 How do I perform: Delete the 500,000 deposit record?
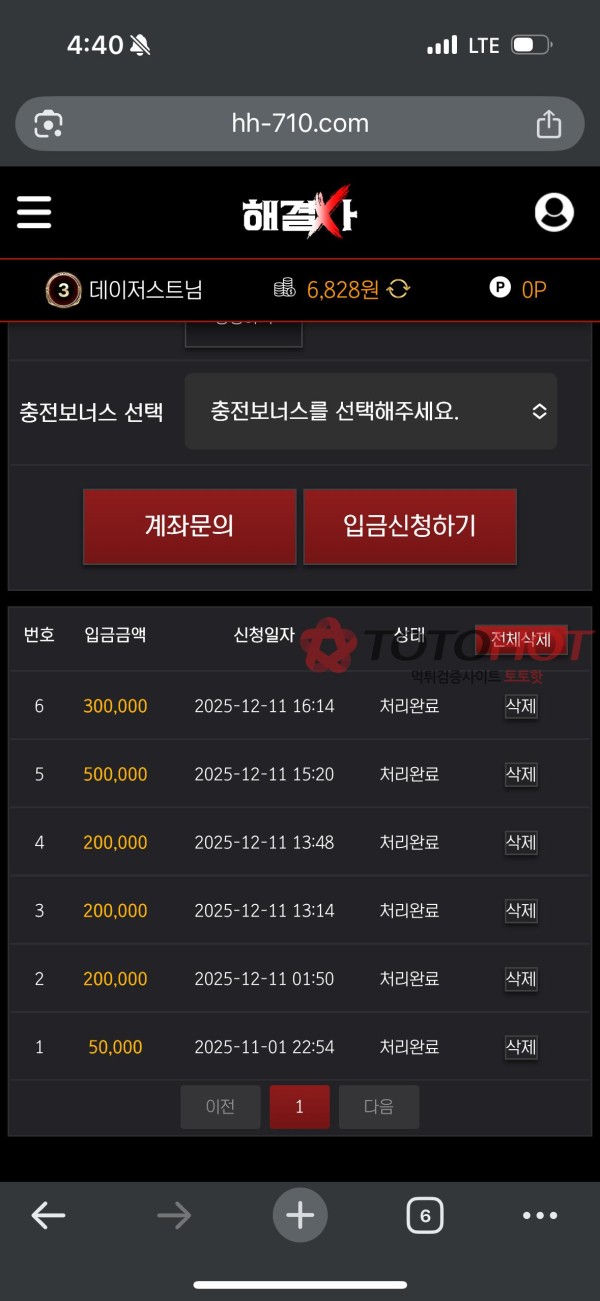click(x=521, y=774)
